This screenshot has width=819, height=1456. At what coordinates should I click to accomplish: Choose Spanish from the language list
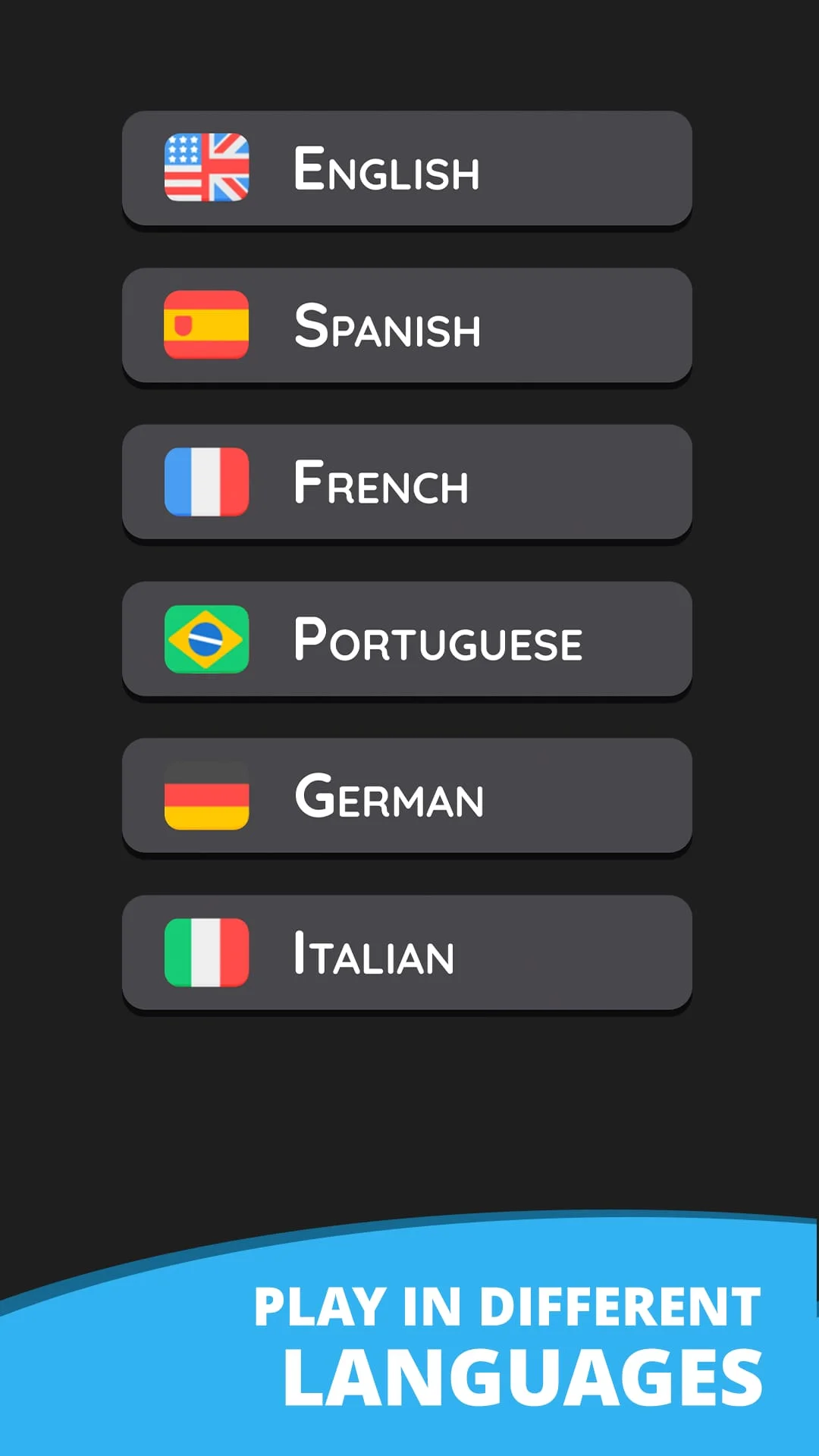(x=407, y=326)
